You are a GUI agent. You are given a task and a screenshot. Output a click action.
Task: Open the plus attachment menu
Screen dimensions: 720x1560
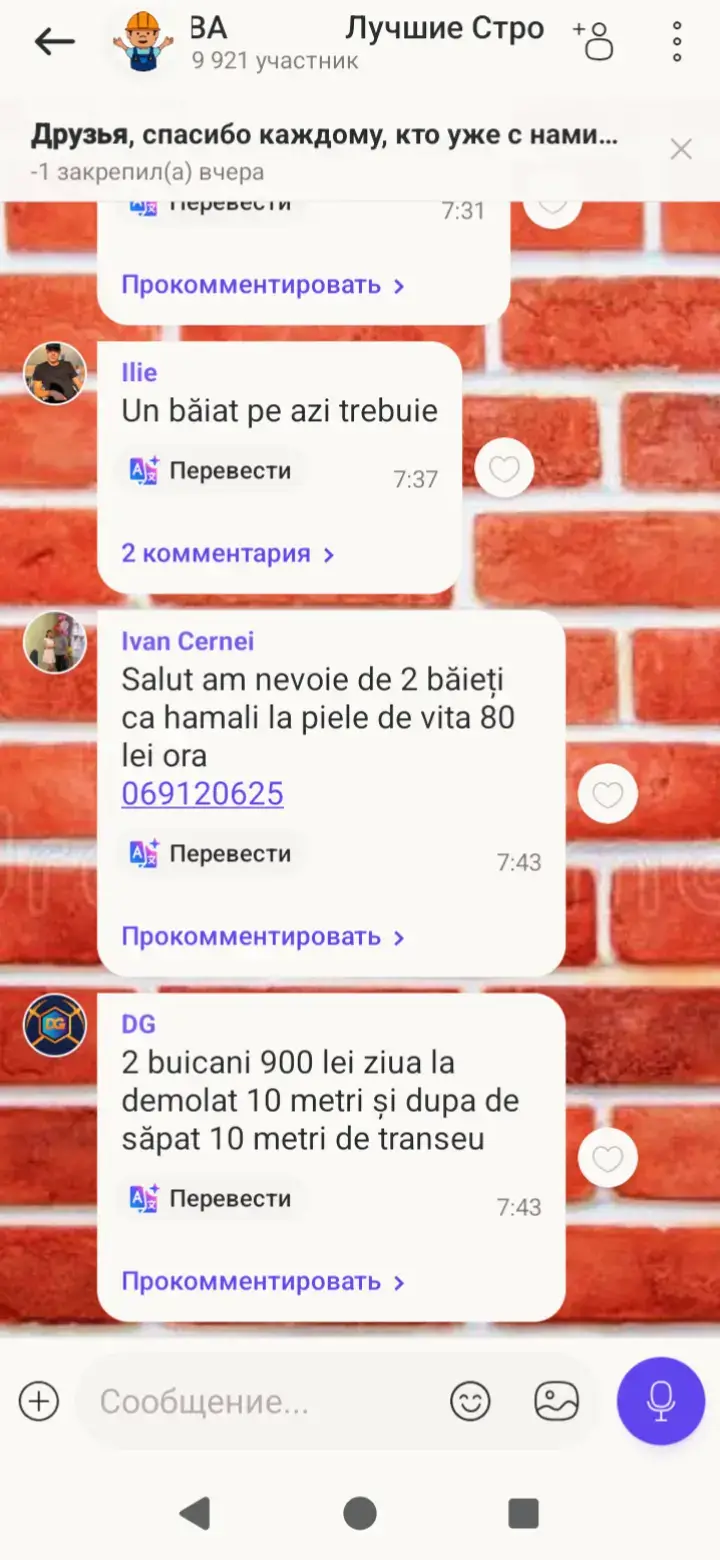(39, 1401)
